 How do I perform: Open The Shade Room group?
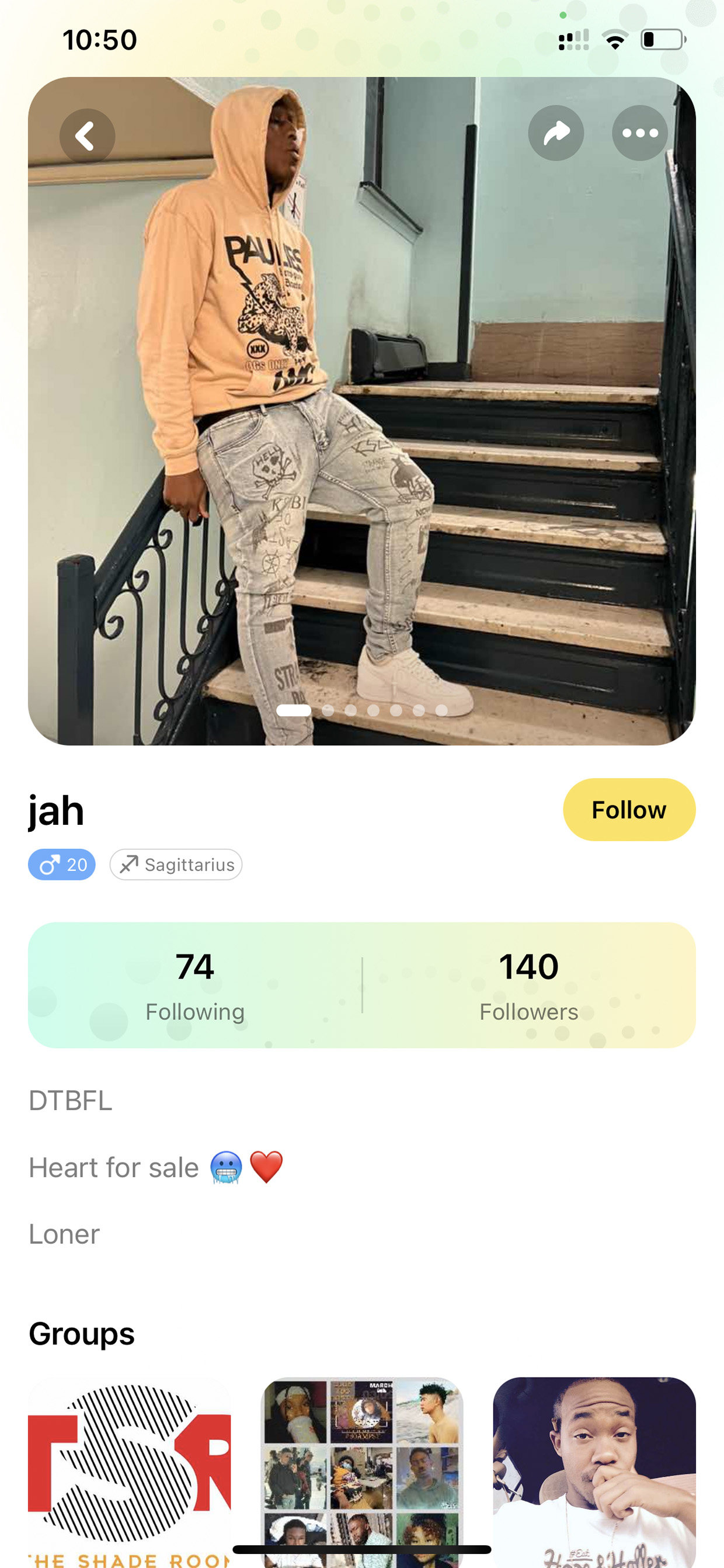[x=130, y=1472]
